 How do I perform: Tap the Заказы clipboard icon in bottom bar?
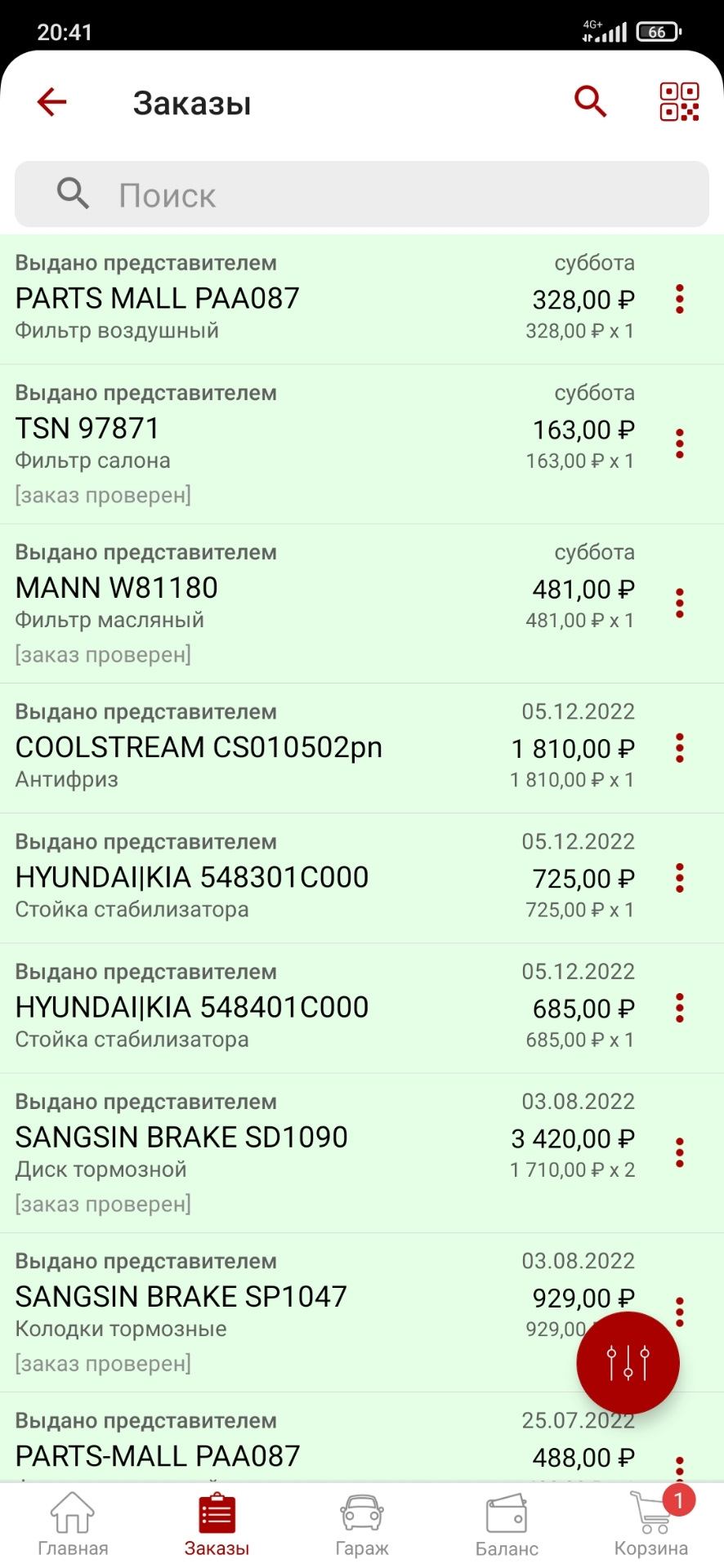point(217,1511)
